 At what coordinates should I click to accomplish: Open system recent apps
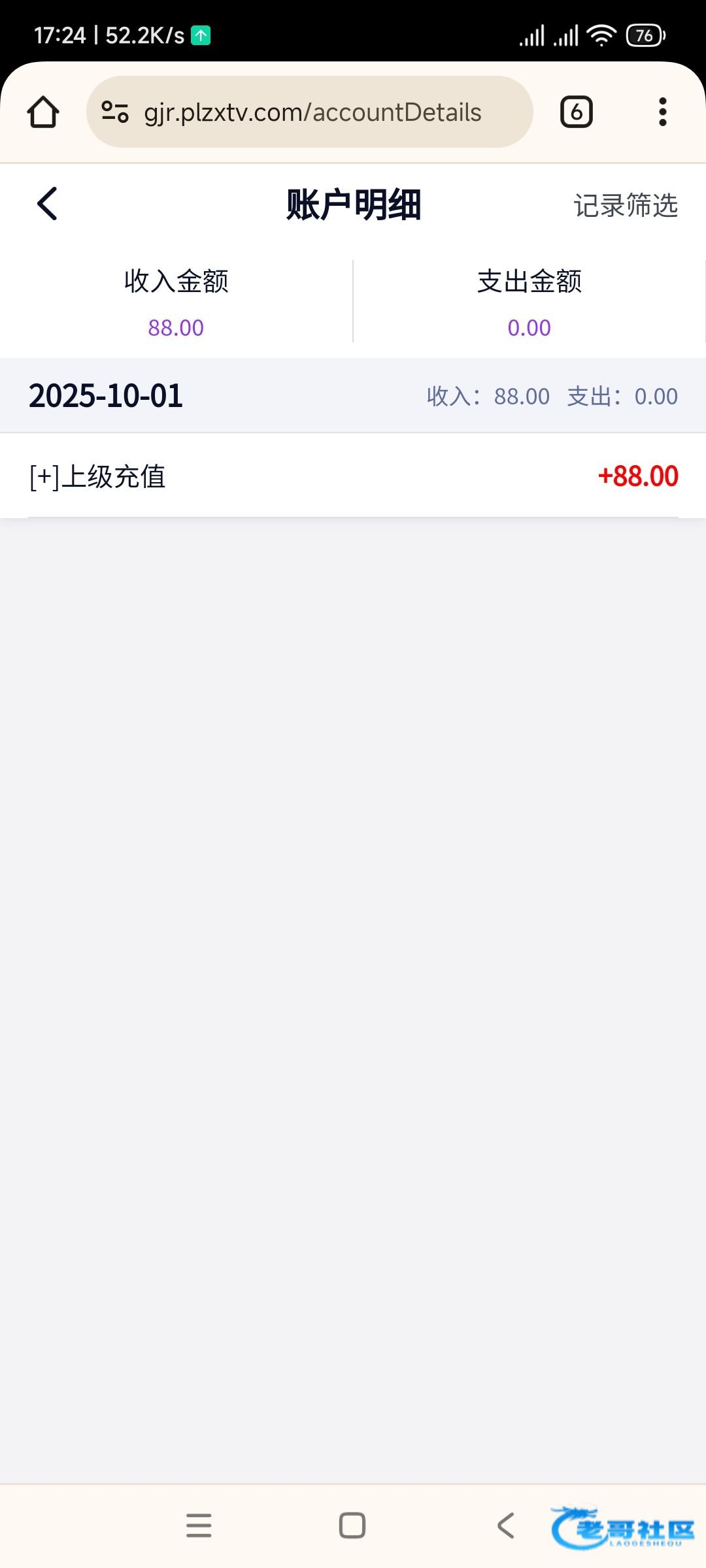199,1526
